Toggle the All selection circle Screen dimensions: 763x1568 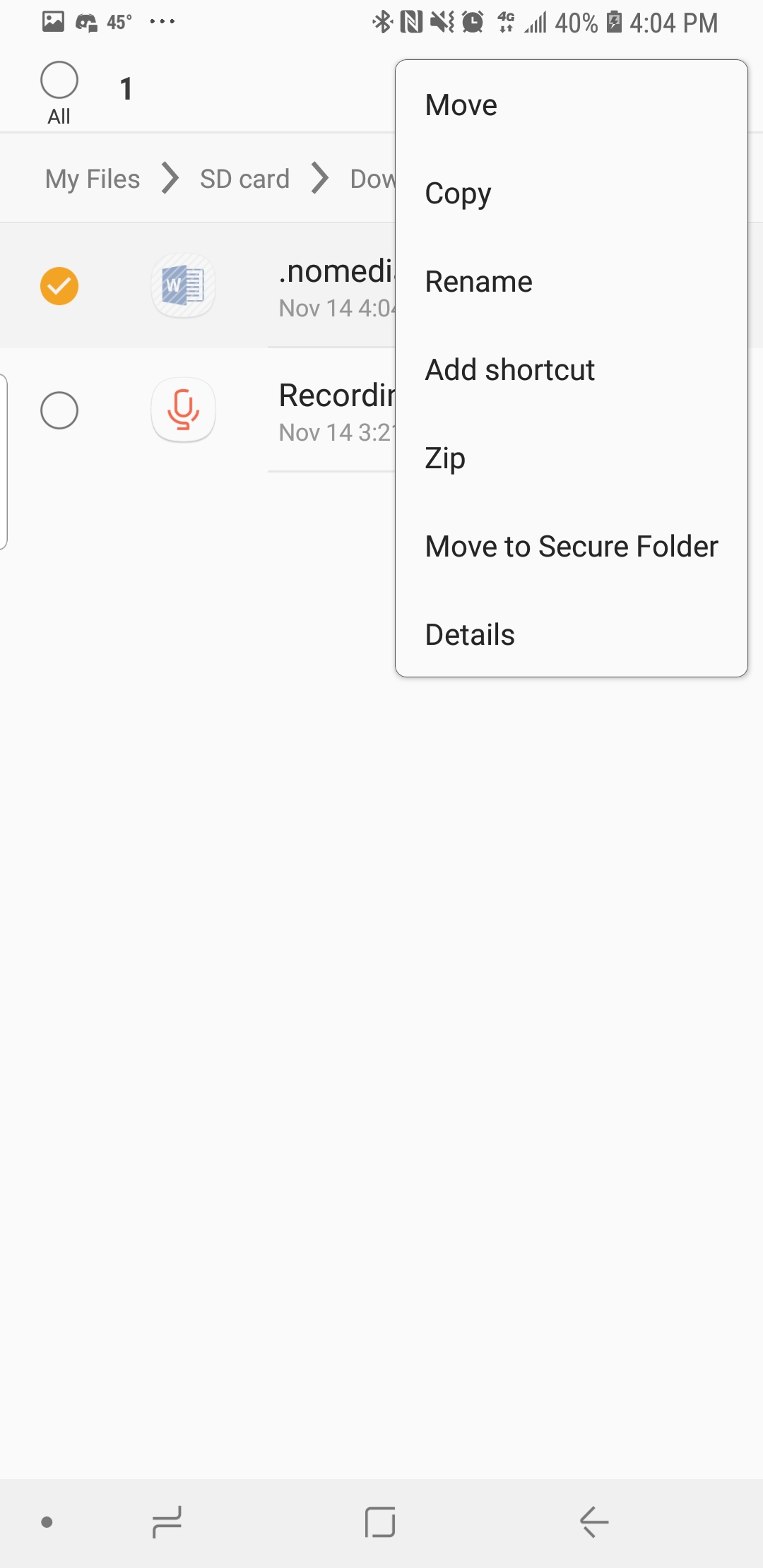tap(59, 81)
